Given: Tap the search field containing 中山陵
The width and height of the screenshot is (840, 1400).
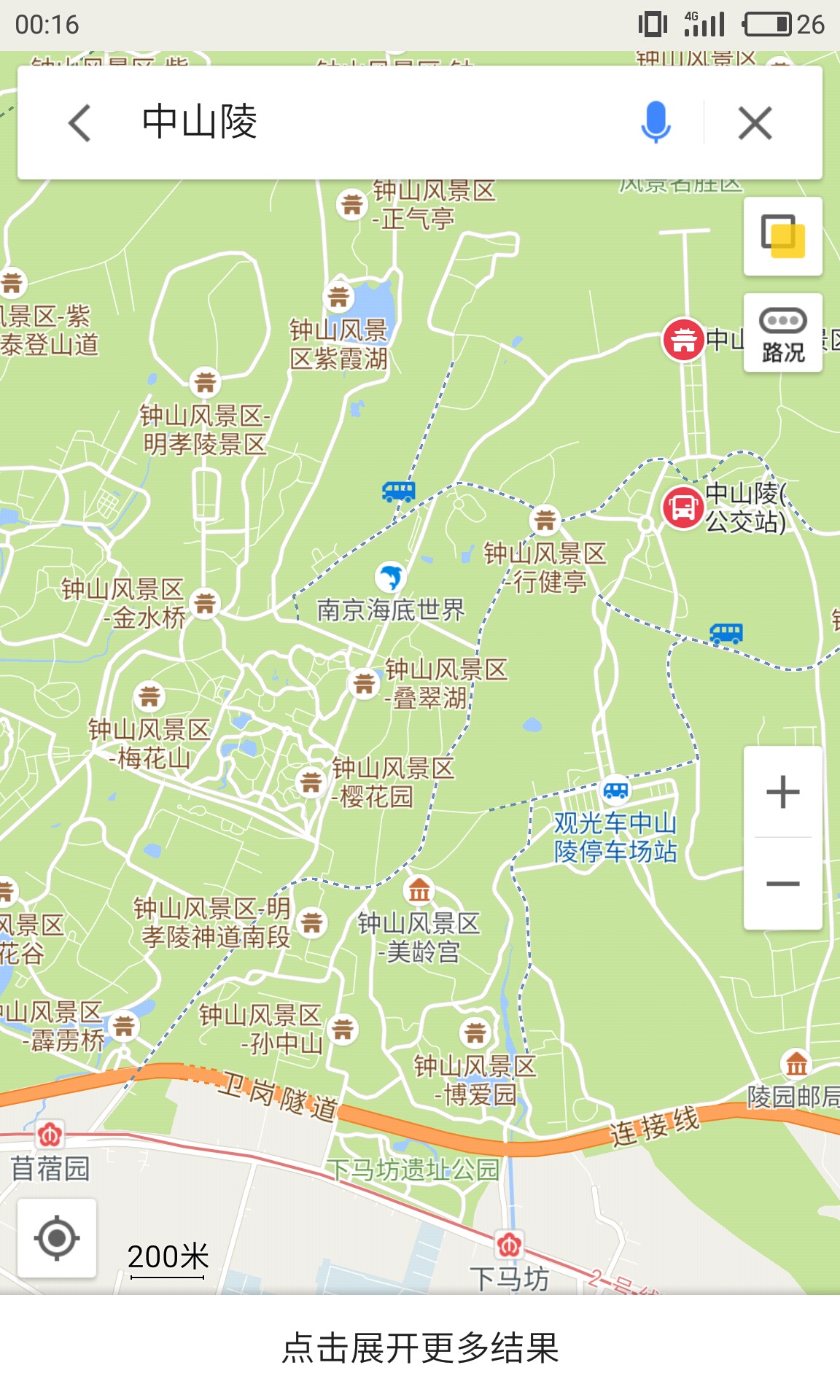Looking at the screenshot, I should click(x=365, y=122).
